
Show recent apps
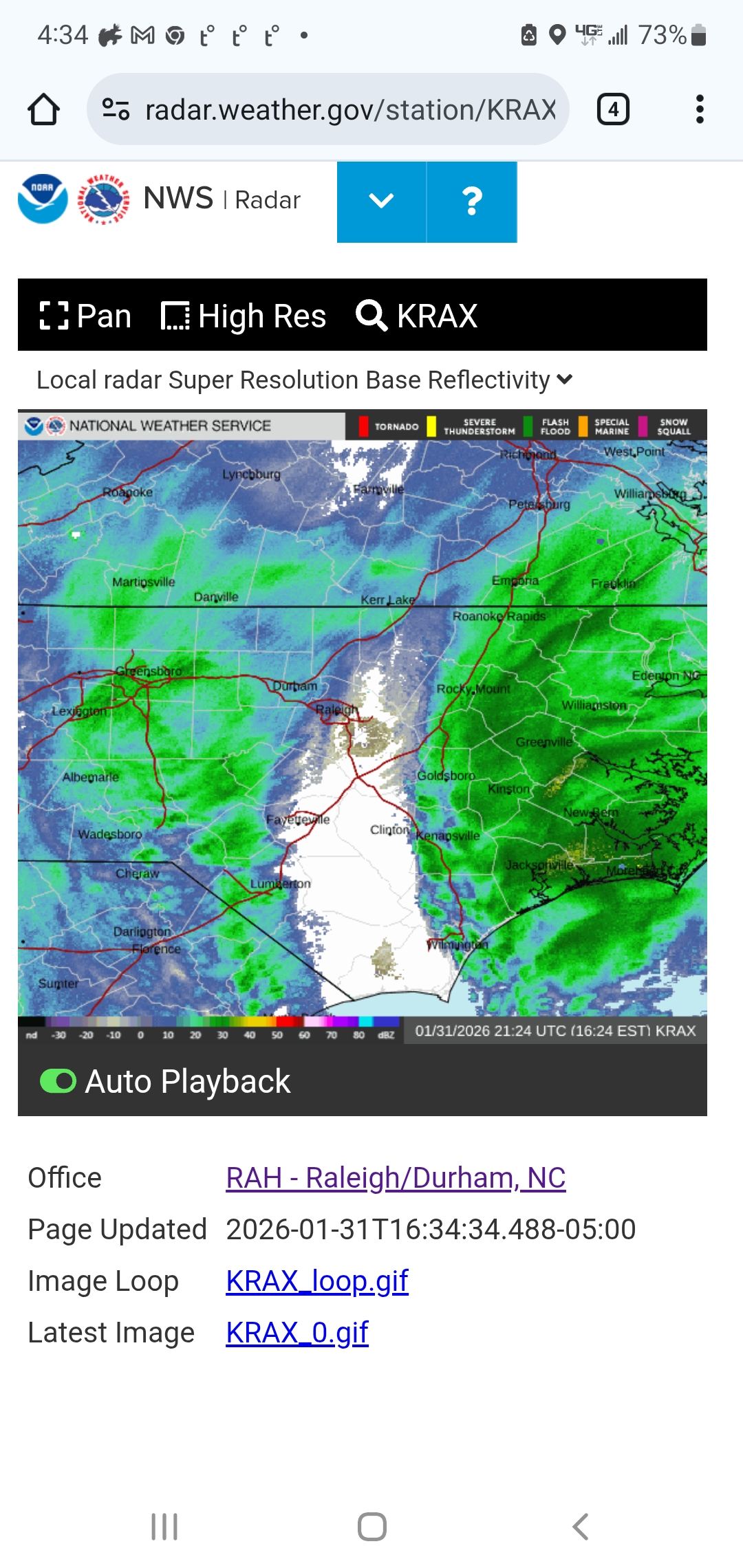pyautogui.click(x=164, y=1527)
